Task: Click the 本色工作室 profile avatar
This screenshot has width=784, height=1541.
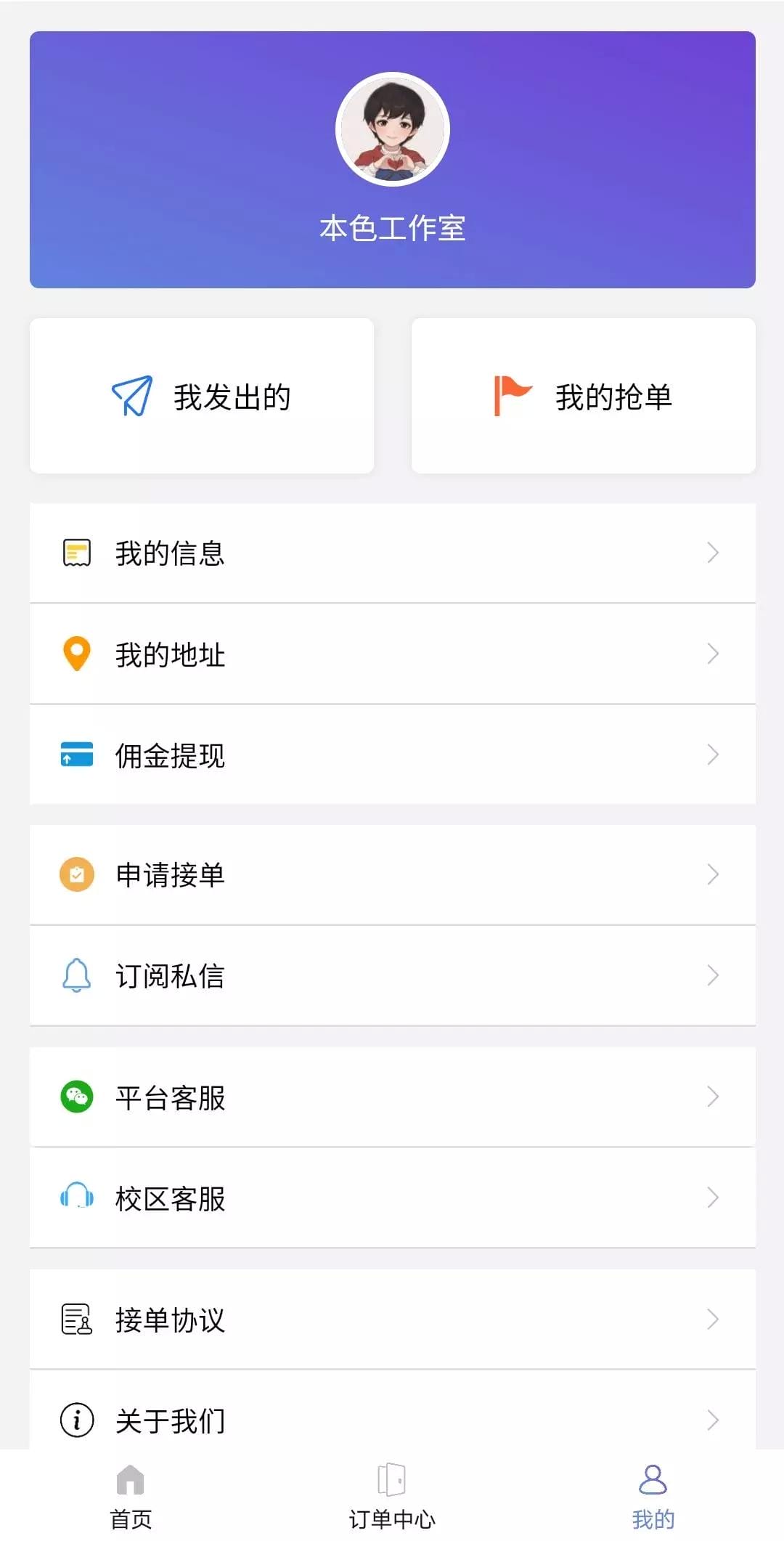Action: point(392,127)
